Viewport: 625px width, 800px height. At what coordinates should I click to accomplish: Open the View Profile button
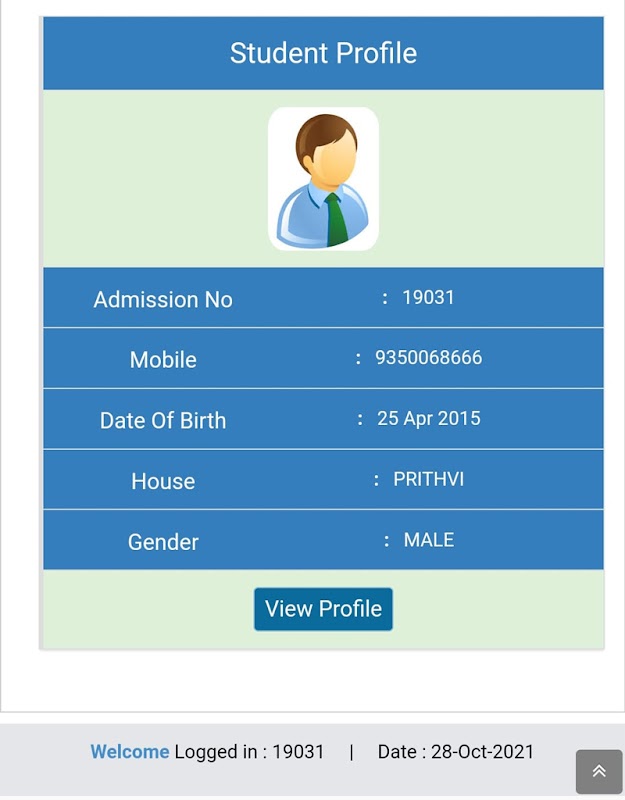coord(323,609)
